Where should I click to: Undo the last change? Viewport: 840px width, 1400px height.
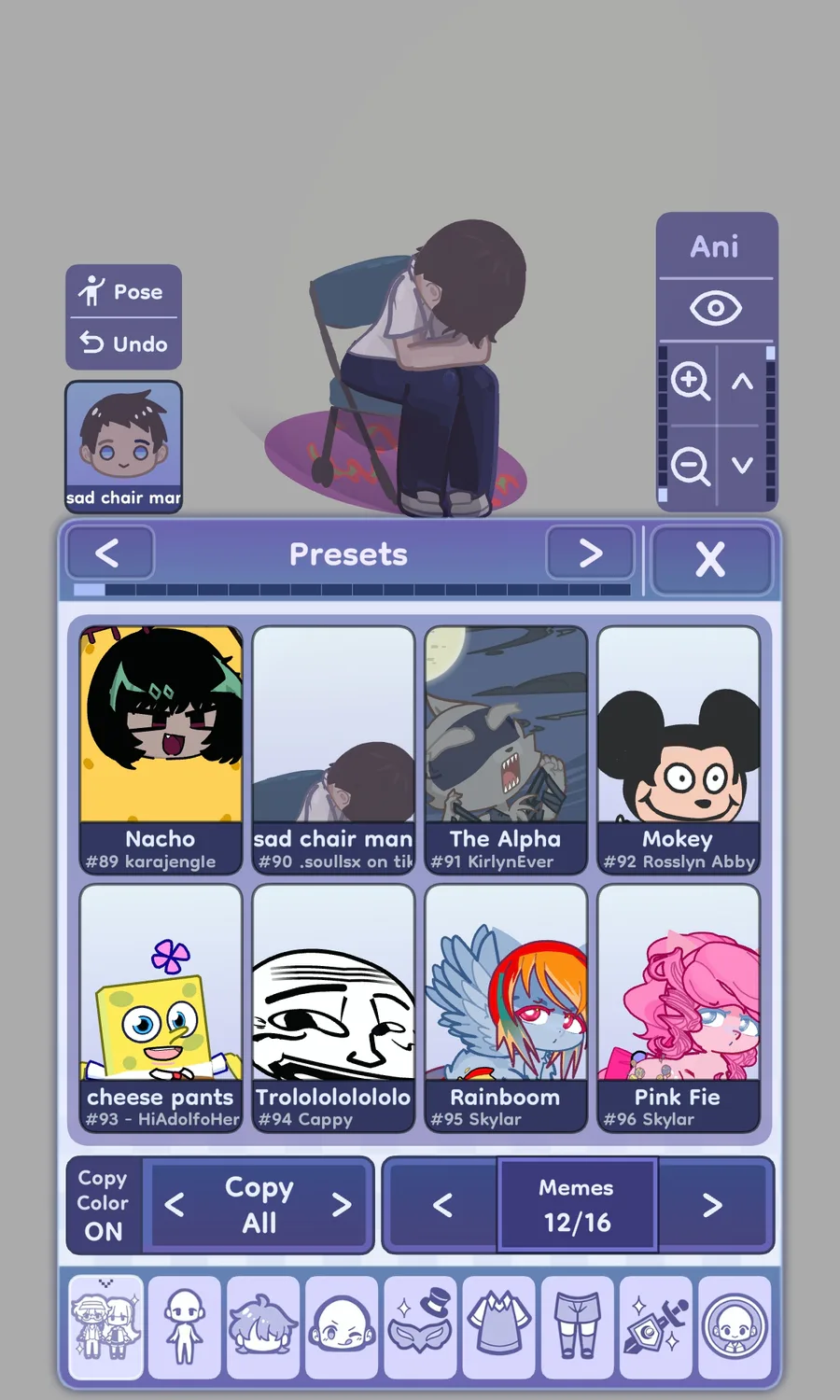pyautogui.click(x=123, y=343)
